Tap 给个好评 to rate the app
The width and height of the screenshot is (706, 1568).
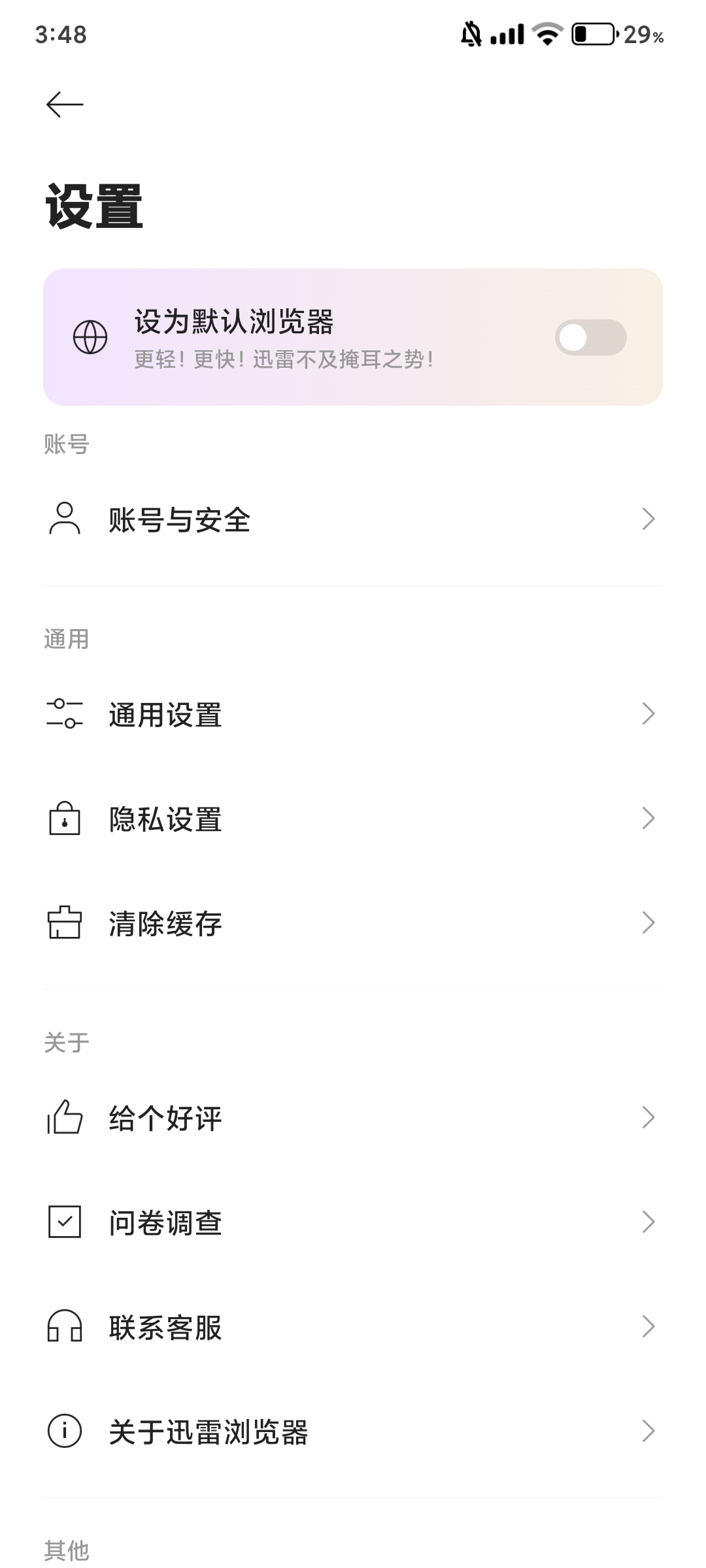(x=353, y=1118)
